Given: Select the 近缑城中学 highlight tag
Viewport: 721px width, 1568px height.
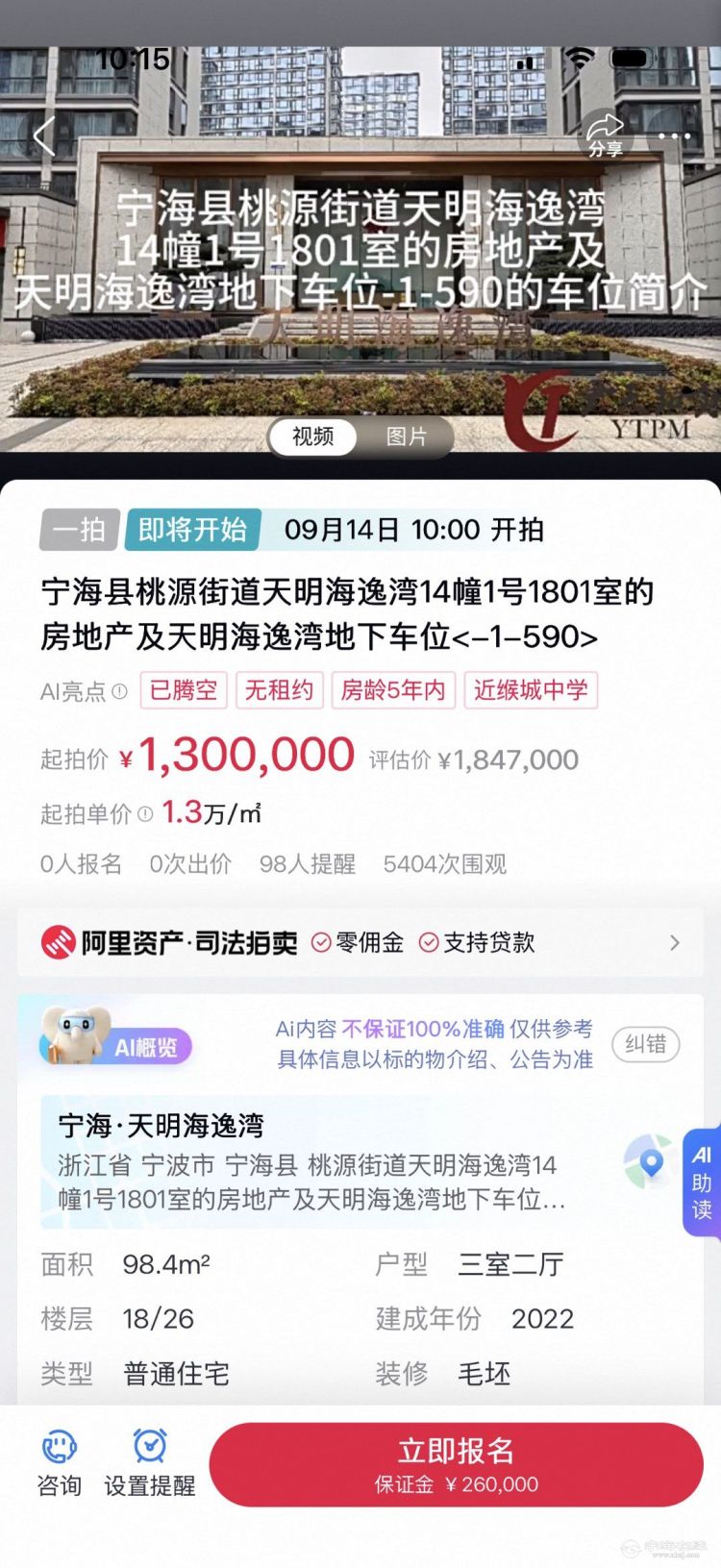Looking at the screenshot, I should click(x=531, y=690).
